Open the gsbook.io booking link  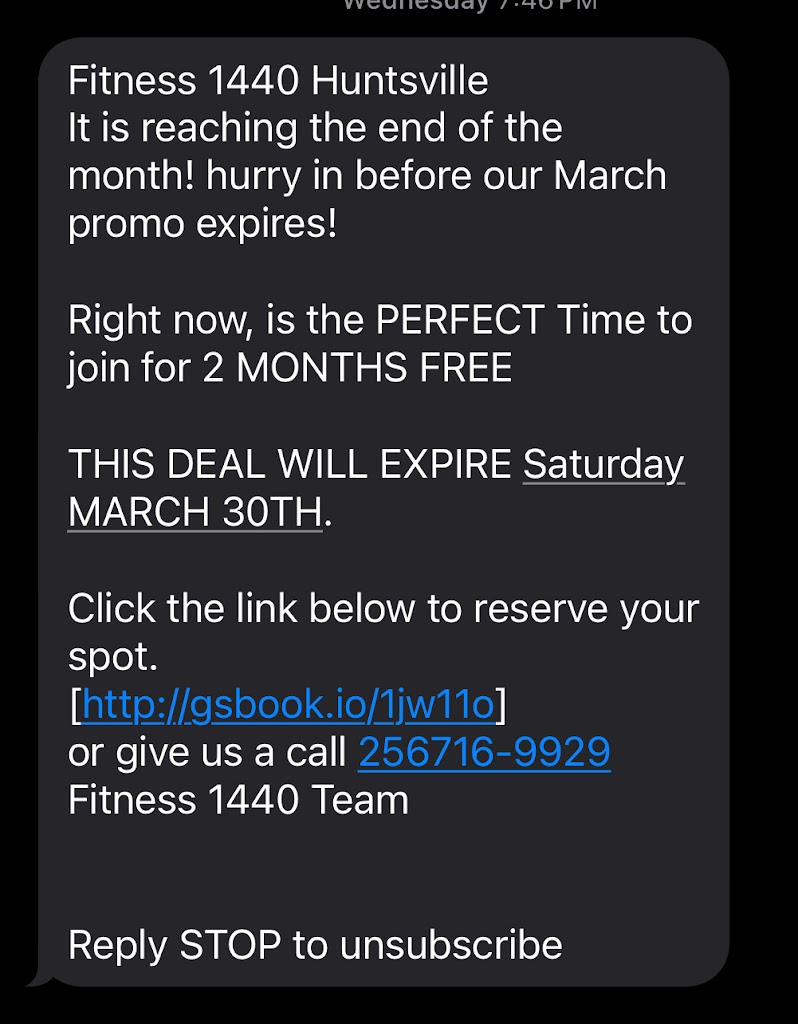tap(288, 705)
